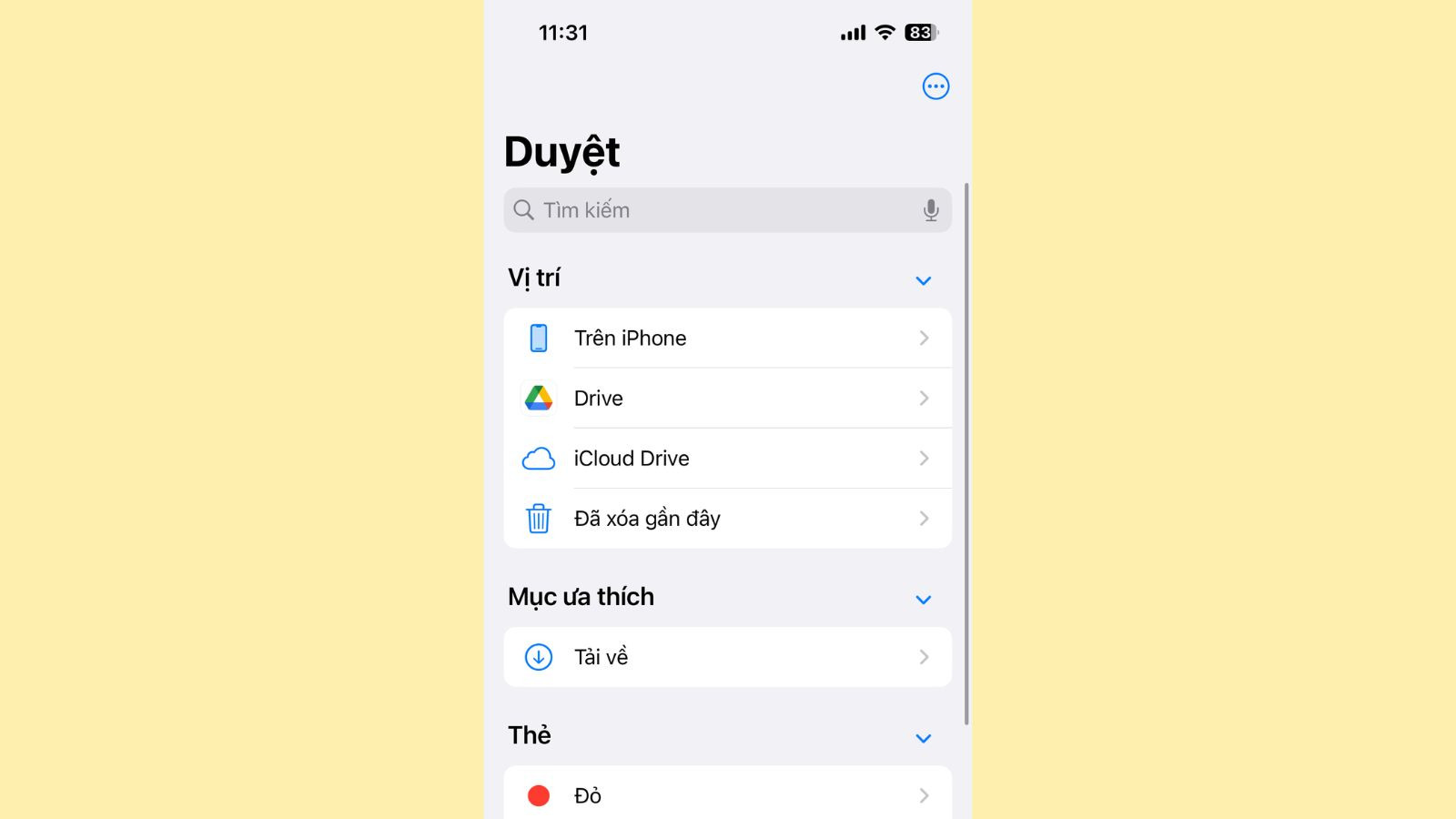Open iCloud Drive

(726, 459)
